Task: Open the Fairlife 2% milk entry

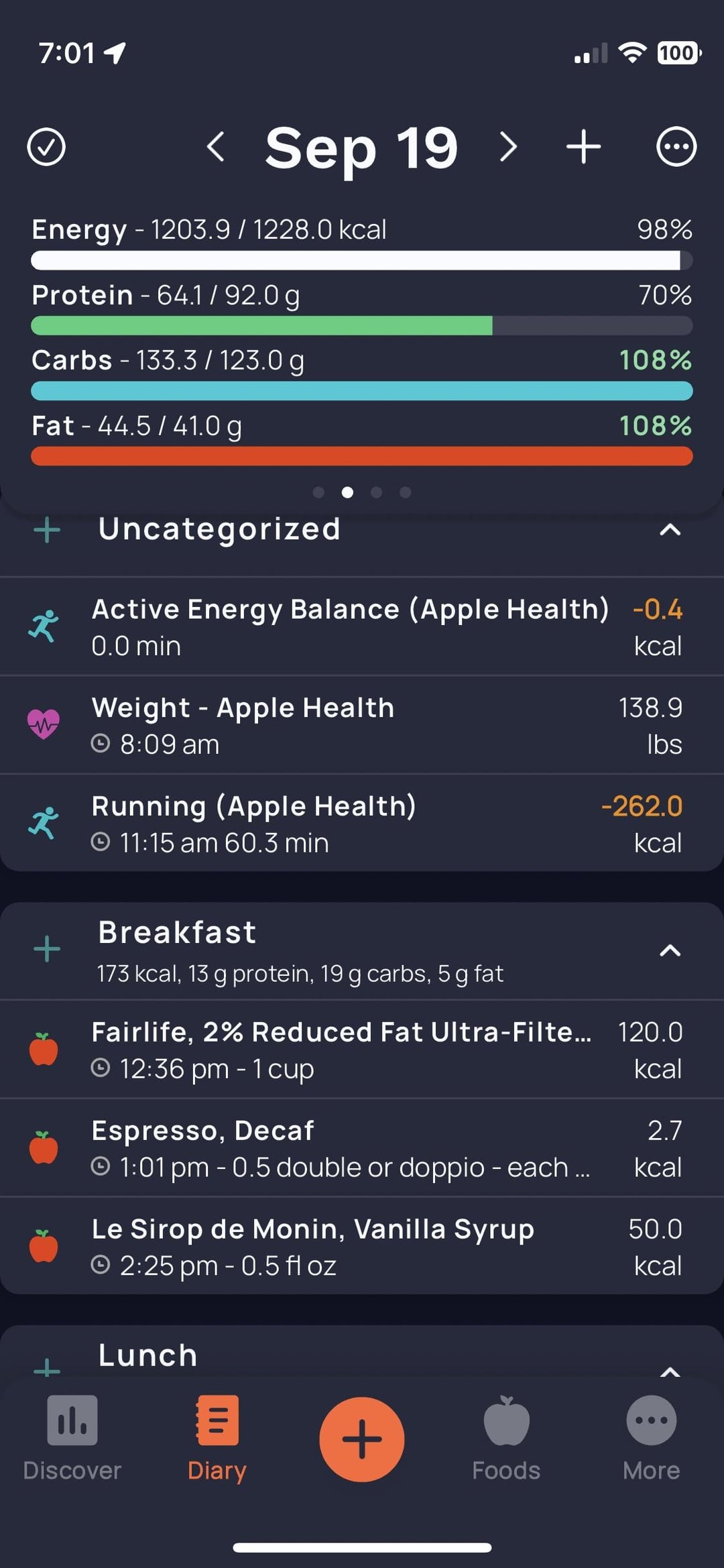Action: (x=362, y=1050)
